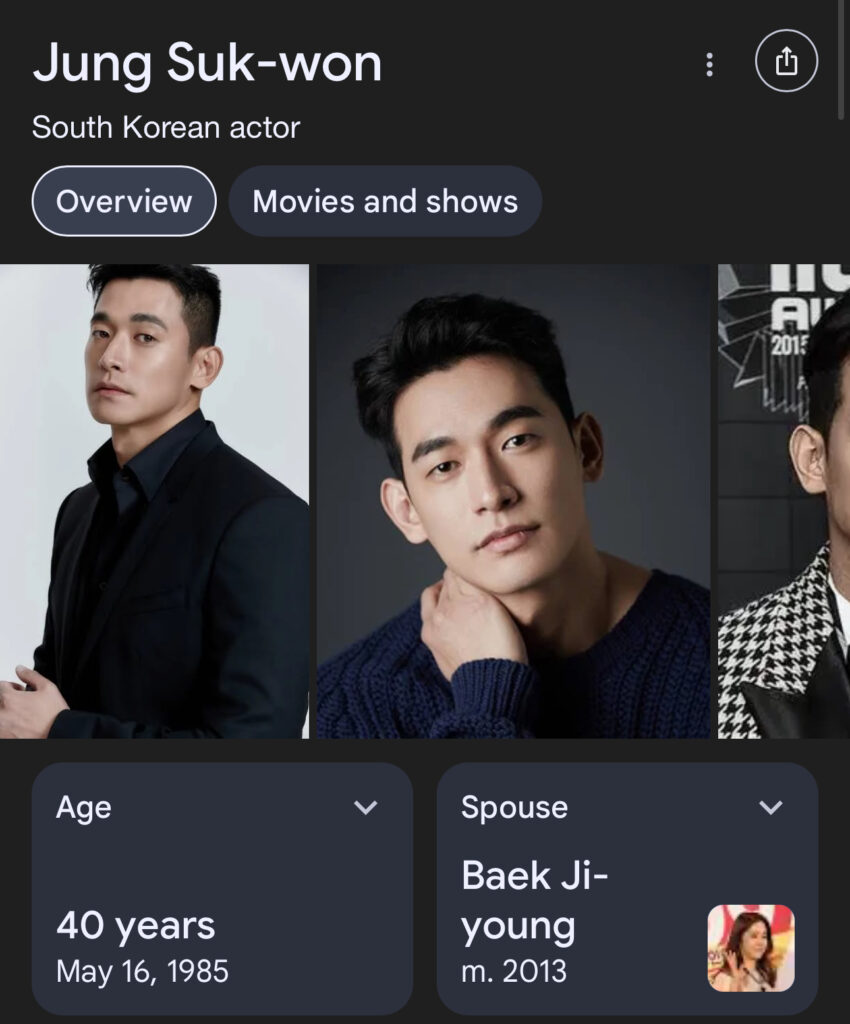850x1024 pixels.
Task: Open Baek Ji-young's thumbnail picture
Action: [750, 948]
